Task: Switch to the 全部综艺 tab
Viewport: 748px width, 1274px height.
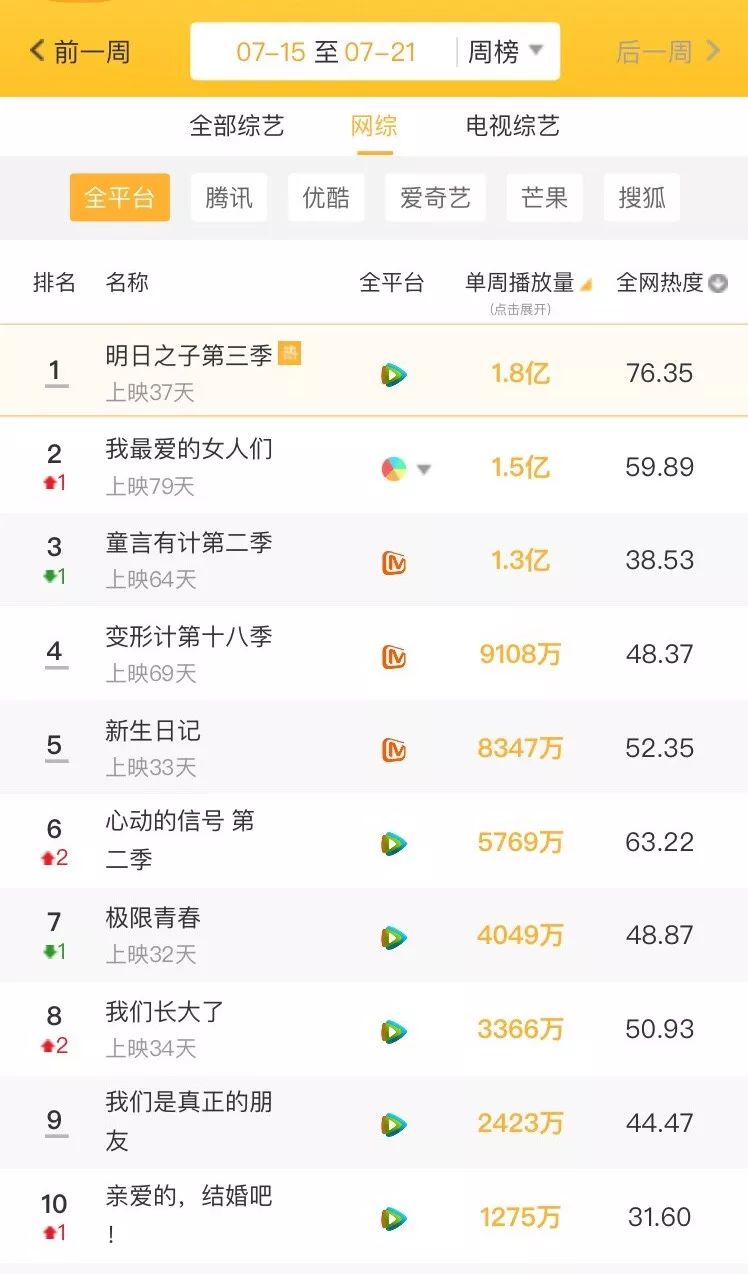Action: [237, 126]
